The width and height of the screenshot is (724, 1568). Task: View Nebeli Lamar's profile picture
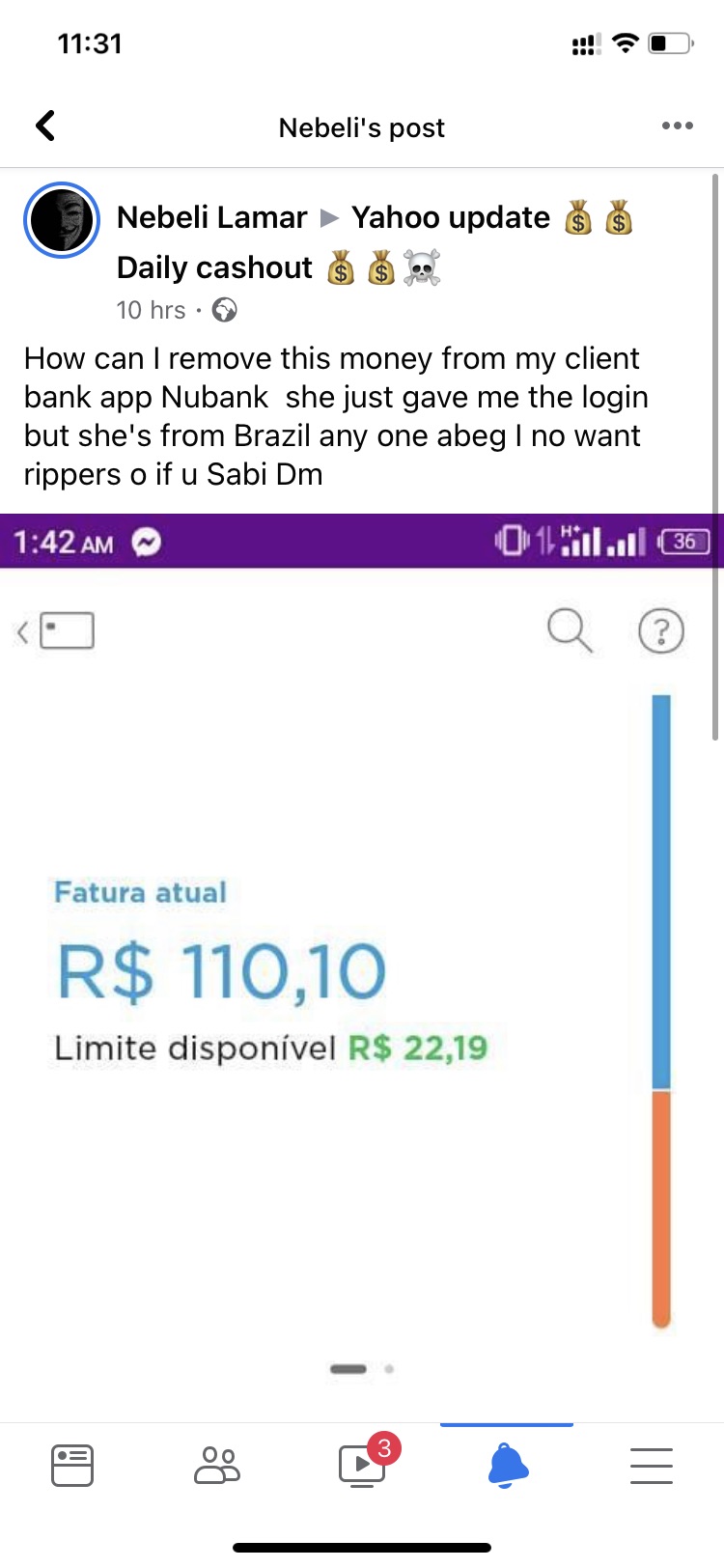coord(62,220)
